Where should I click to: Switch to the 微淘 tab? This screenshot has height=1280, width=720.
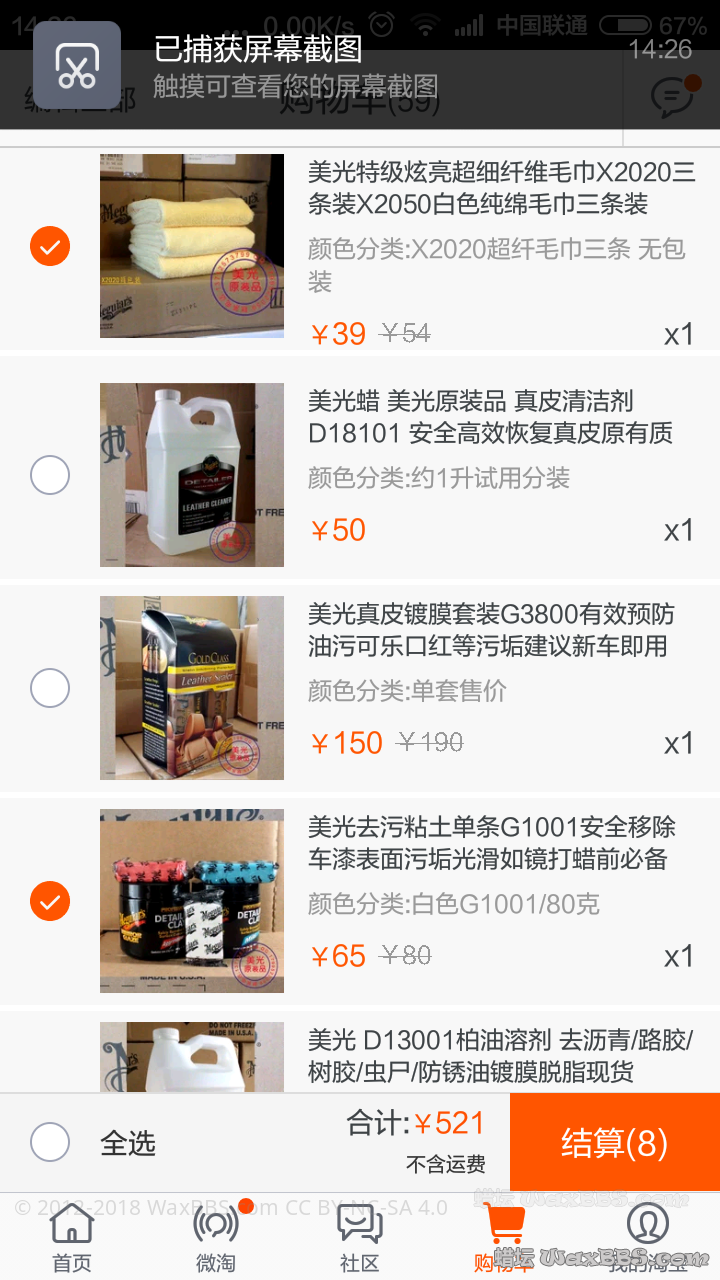(216, 1238)
